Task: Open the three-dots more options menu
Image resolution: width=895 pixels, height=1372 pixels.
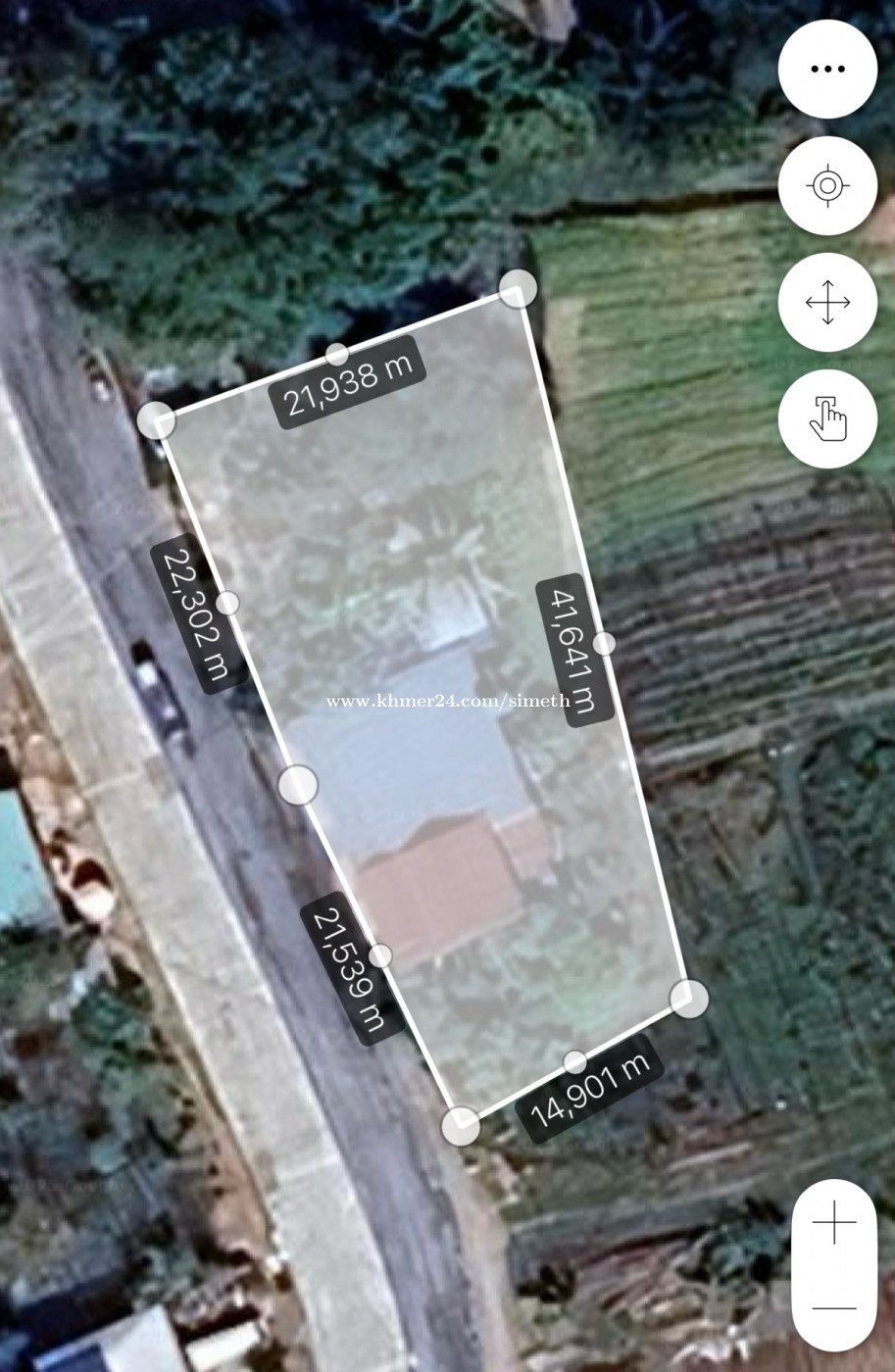Action: tap(827, 70)
